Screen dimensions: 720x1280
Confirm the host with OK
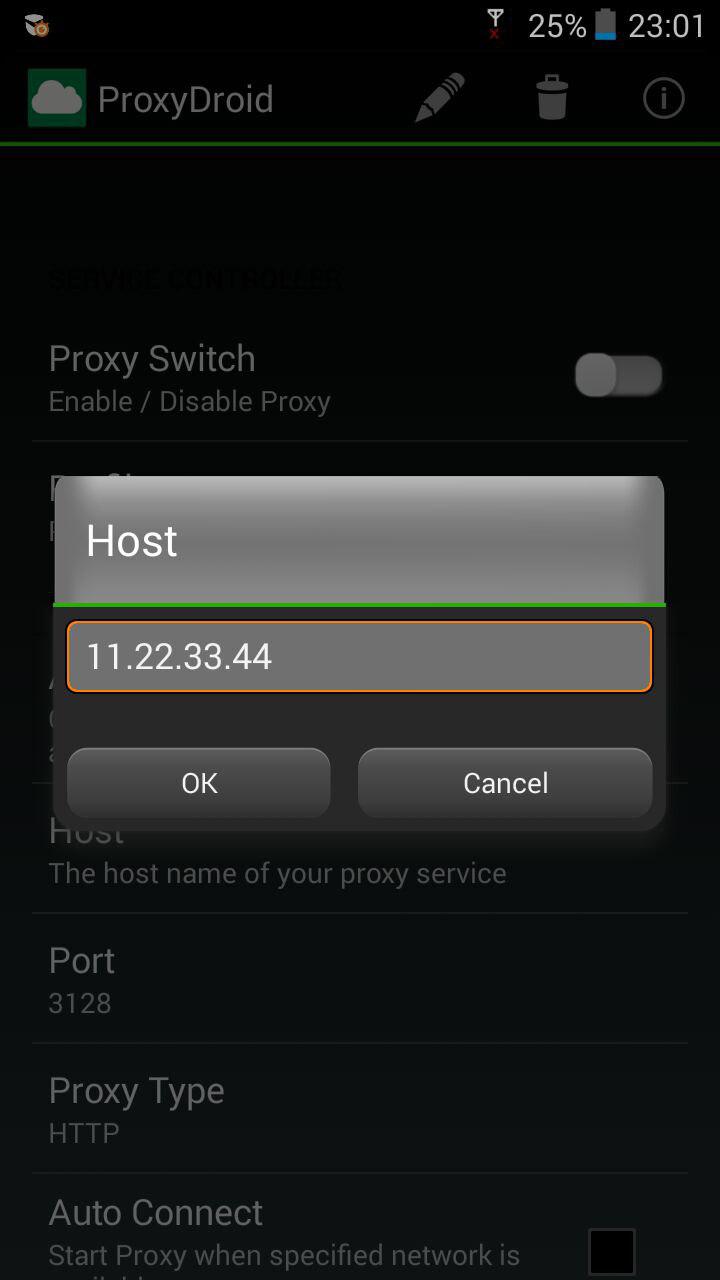coord(198,782)
